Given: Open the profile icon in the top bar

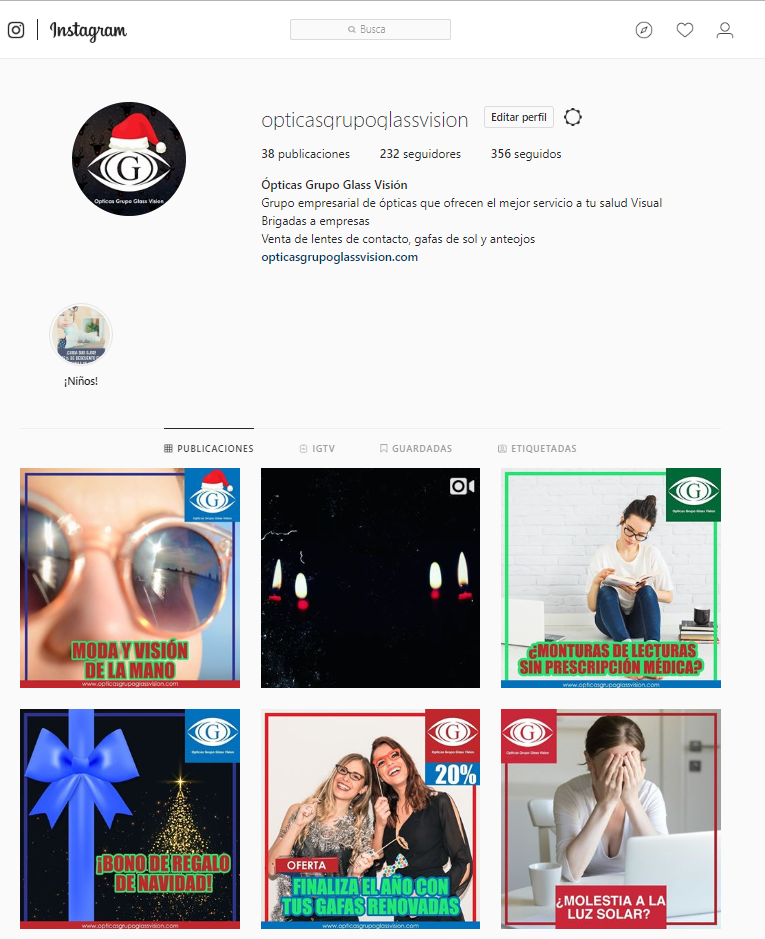Looking at the screenshot, I should tap(725, 30).
